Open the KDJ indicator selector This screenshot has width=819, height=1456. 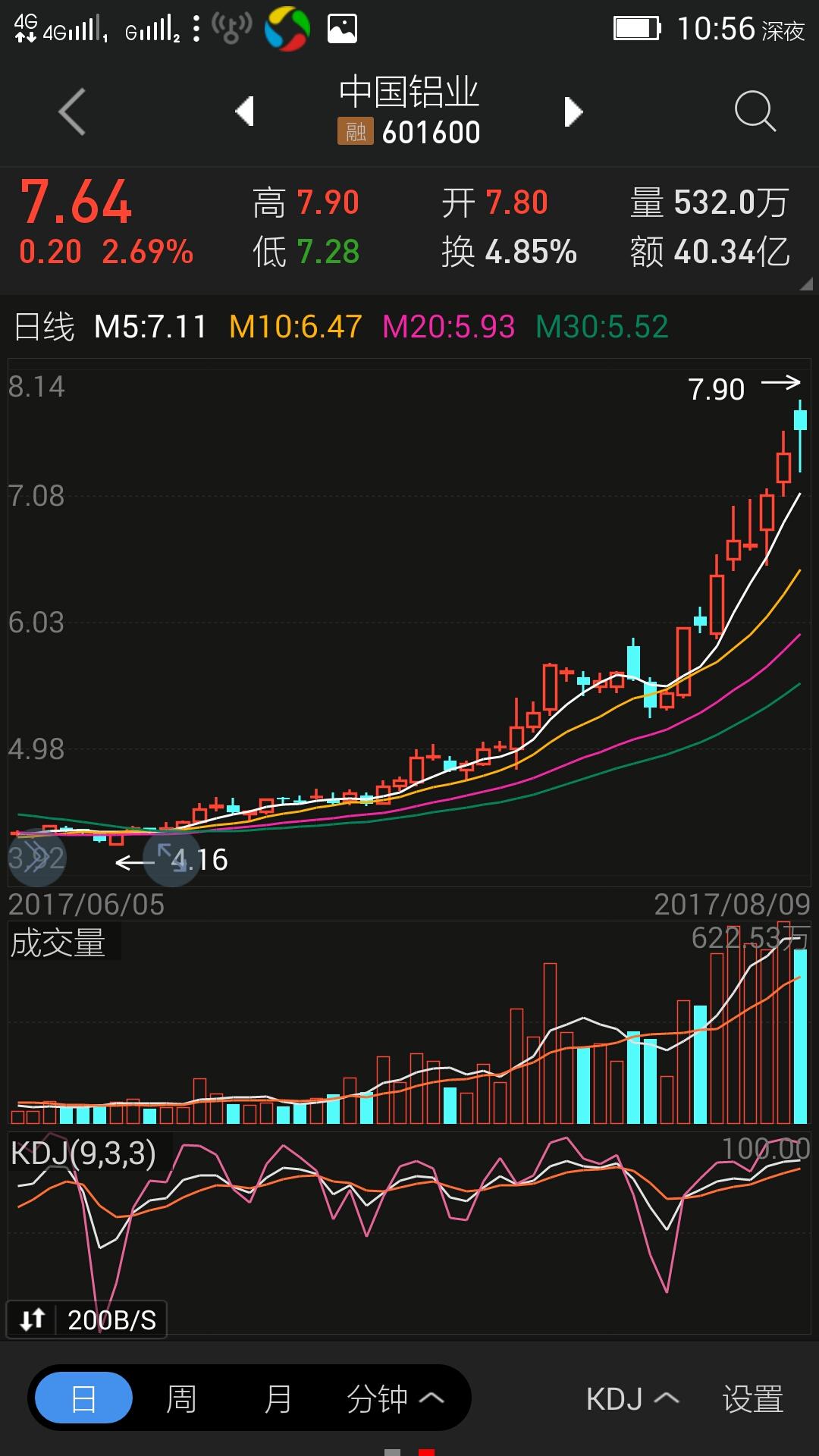tap(632, 1399)
